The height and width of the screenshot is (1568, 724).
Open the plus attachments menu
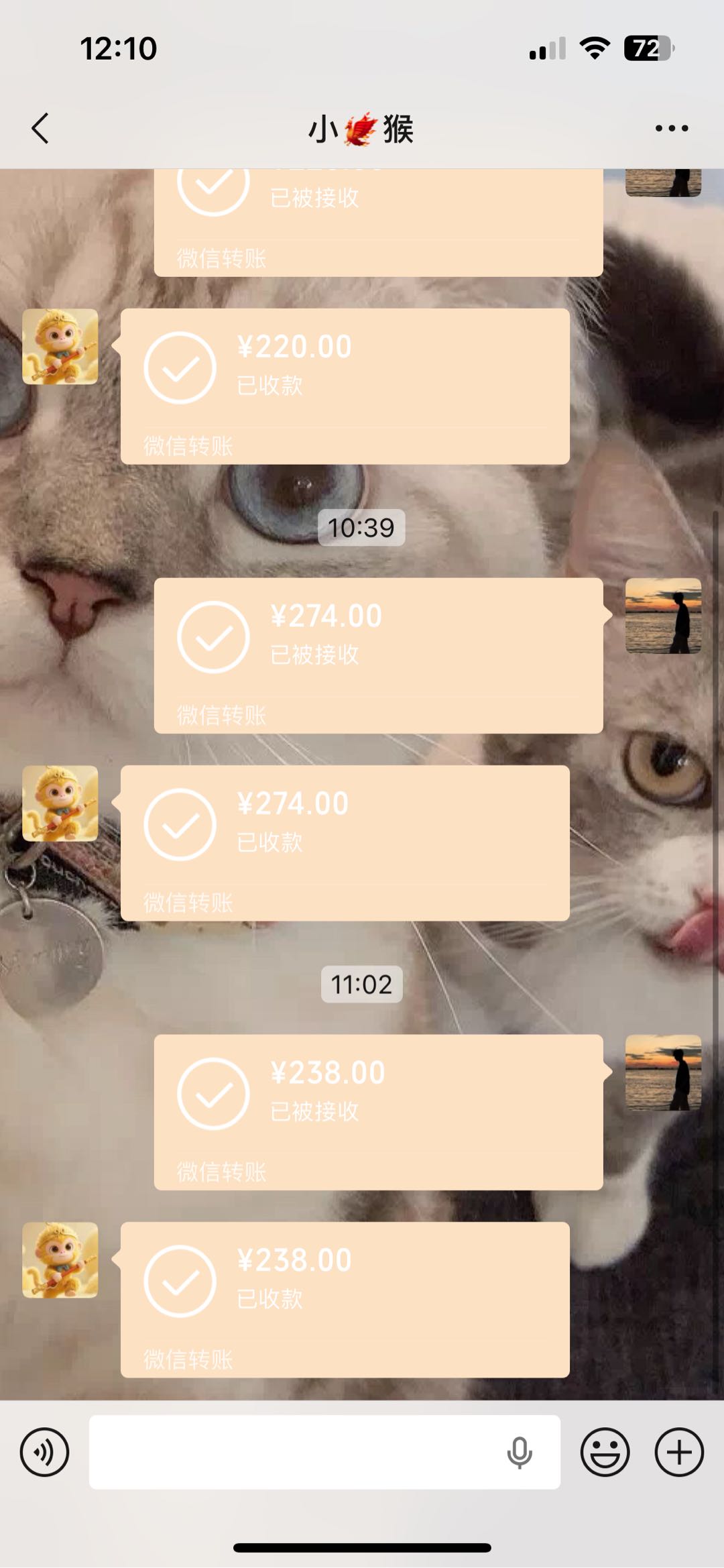pyautogui.click(x=678, y=1452)
